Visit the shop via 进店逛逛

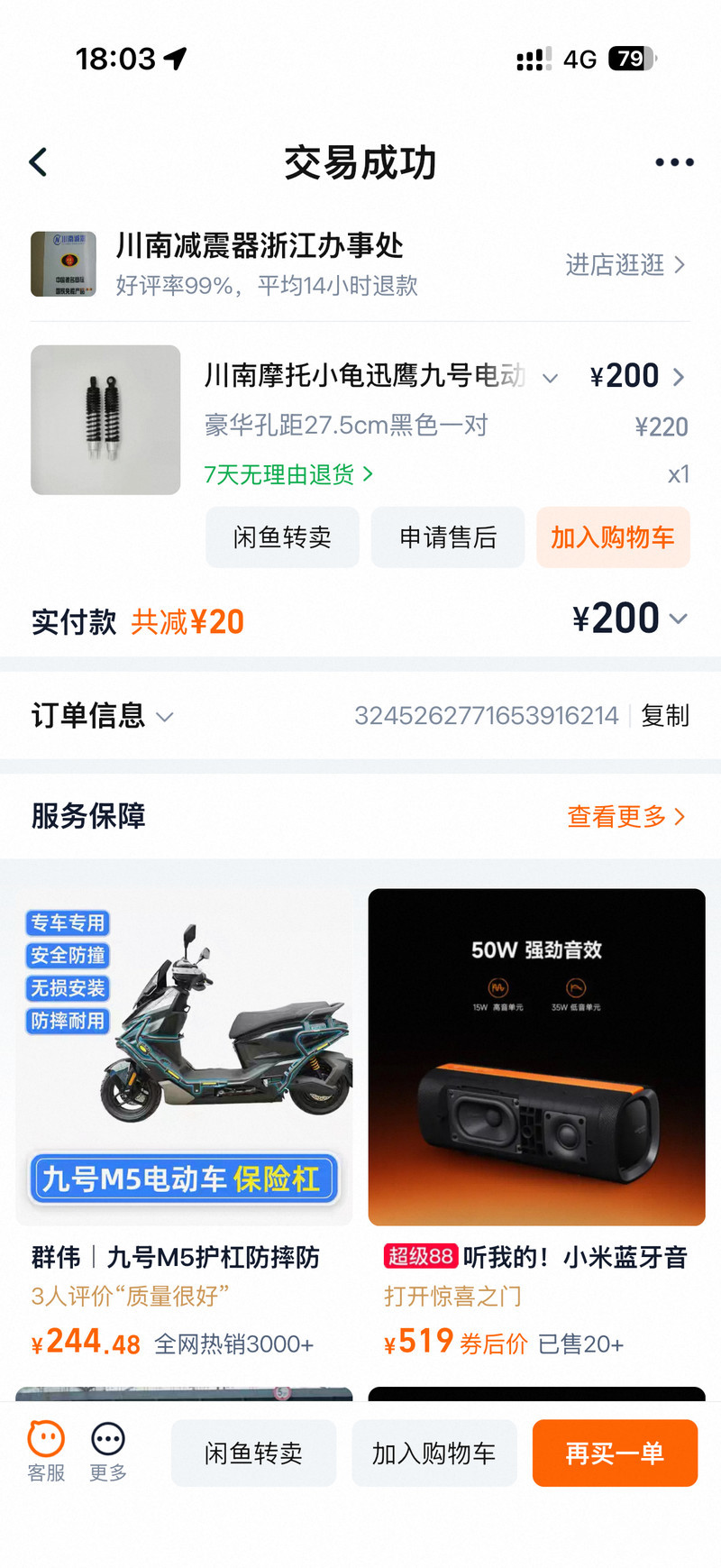pyautogui.click(x=625, y=264)
